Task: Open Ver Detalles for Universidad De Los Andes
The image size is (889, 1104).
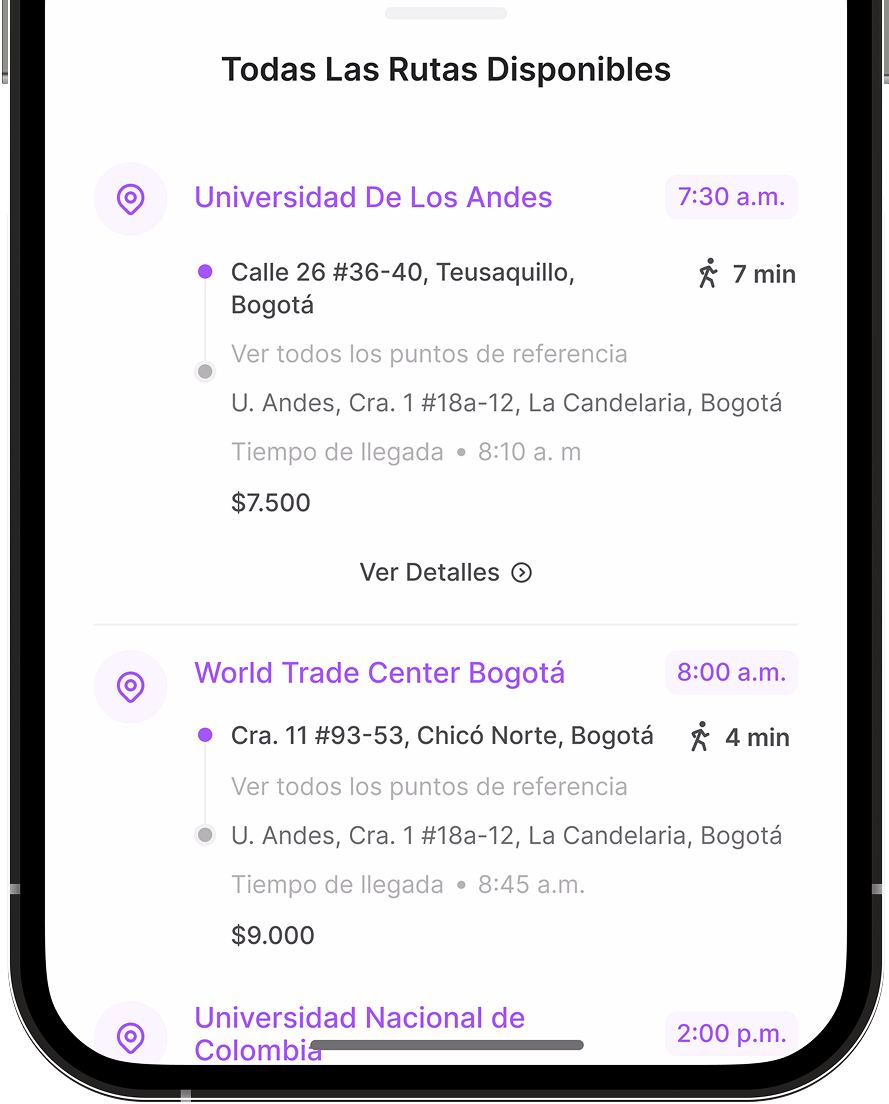Action: point(445,572)
